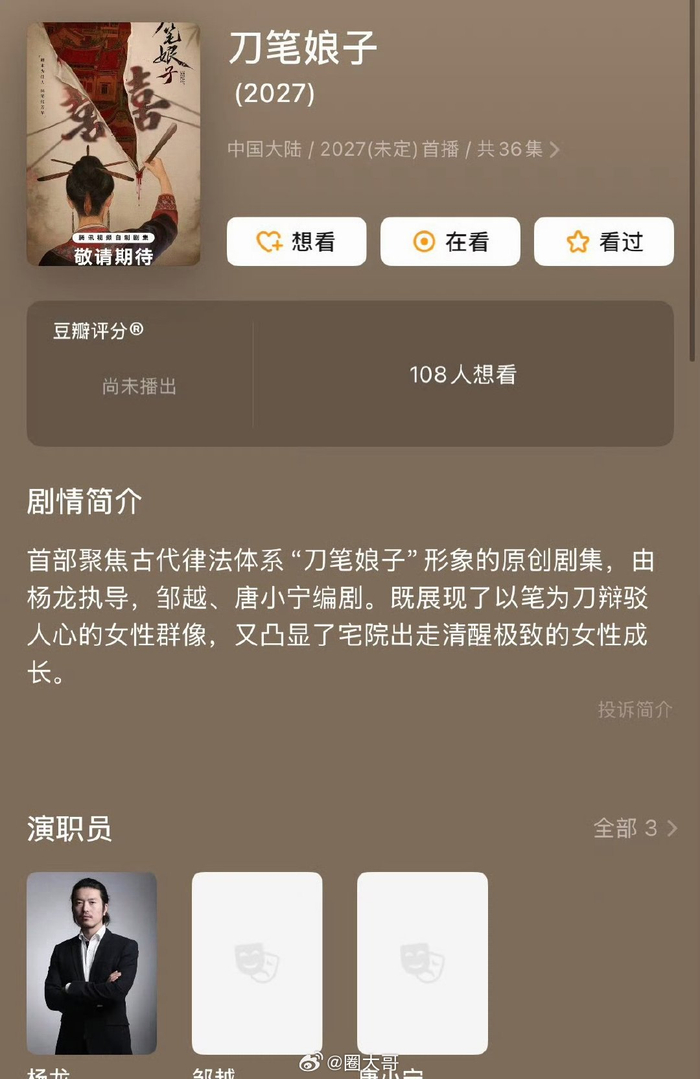Open screenwriter 唐小宁's profile card
The width and height of the screenshot is (700, 1079).
pos(422,962)
